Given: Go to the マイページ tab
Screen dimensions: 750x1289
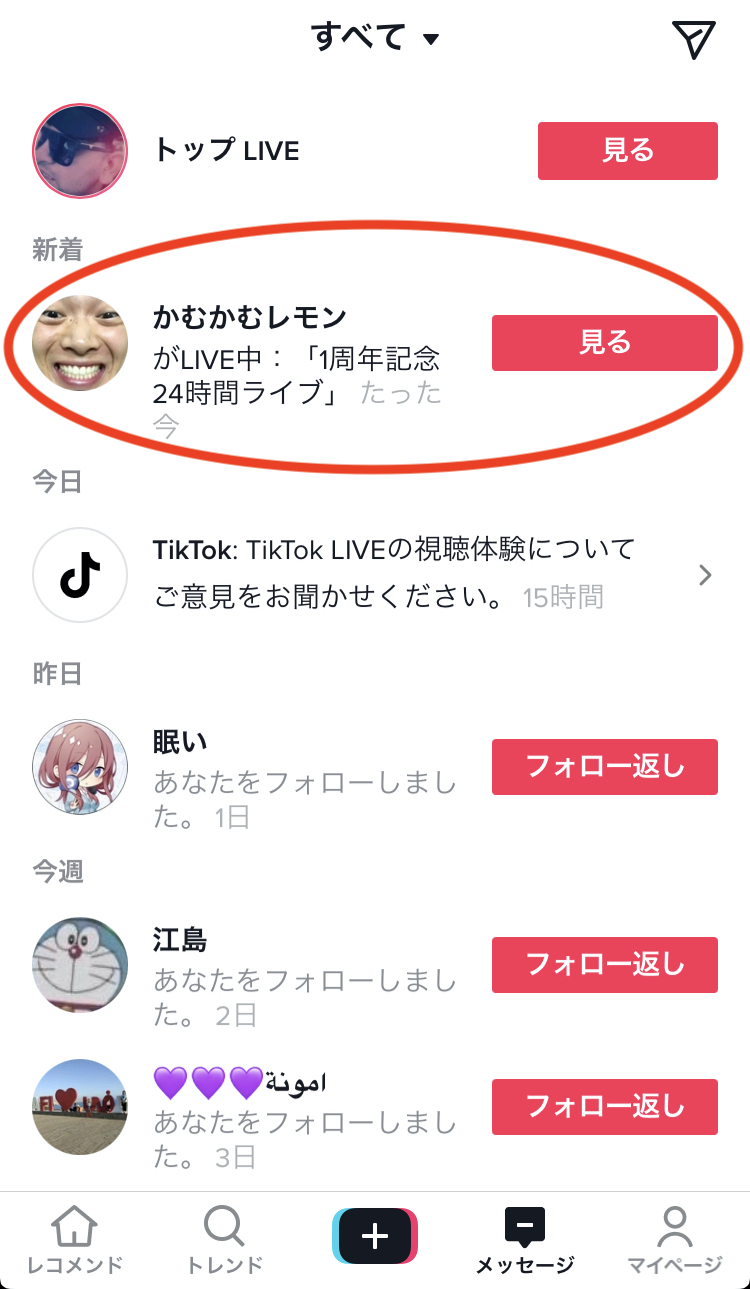Looking at the screenshot, I should pyautogui.click(x=674, y=1240).
